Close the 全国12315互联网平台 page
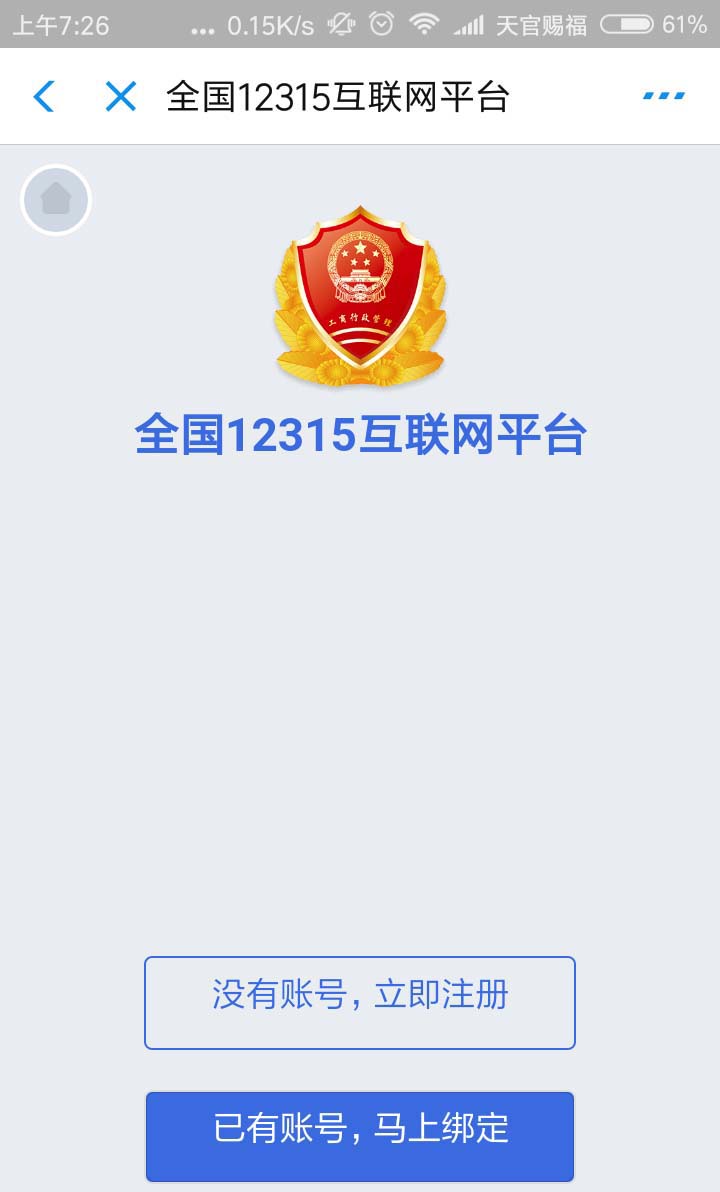 [x=120, y=97]
